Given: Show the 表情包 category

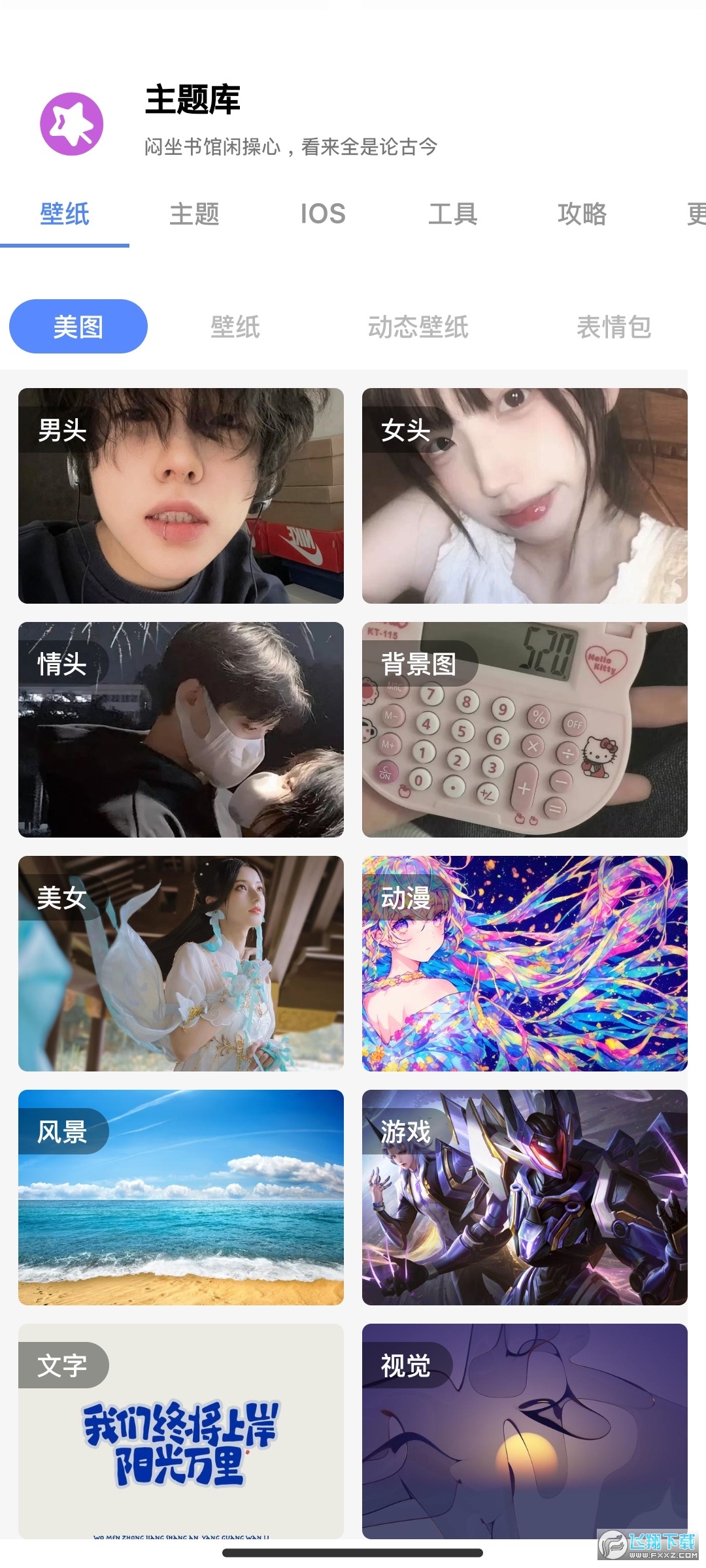Looking at the screenshot, I should click(614, 327).
